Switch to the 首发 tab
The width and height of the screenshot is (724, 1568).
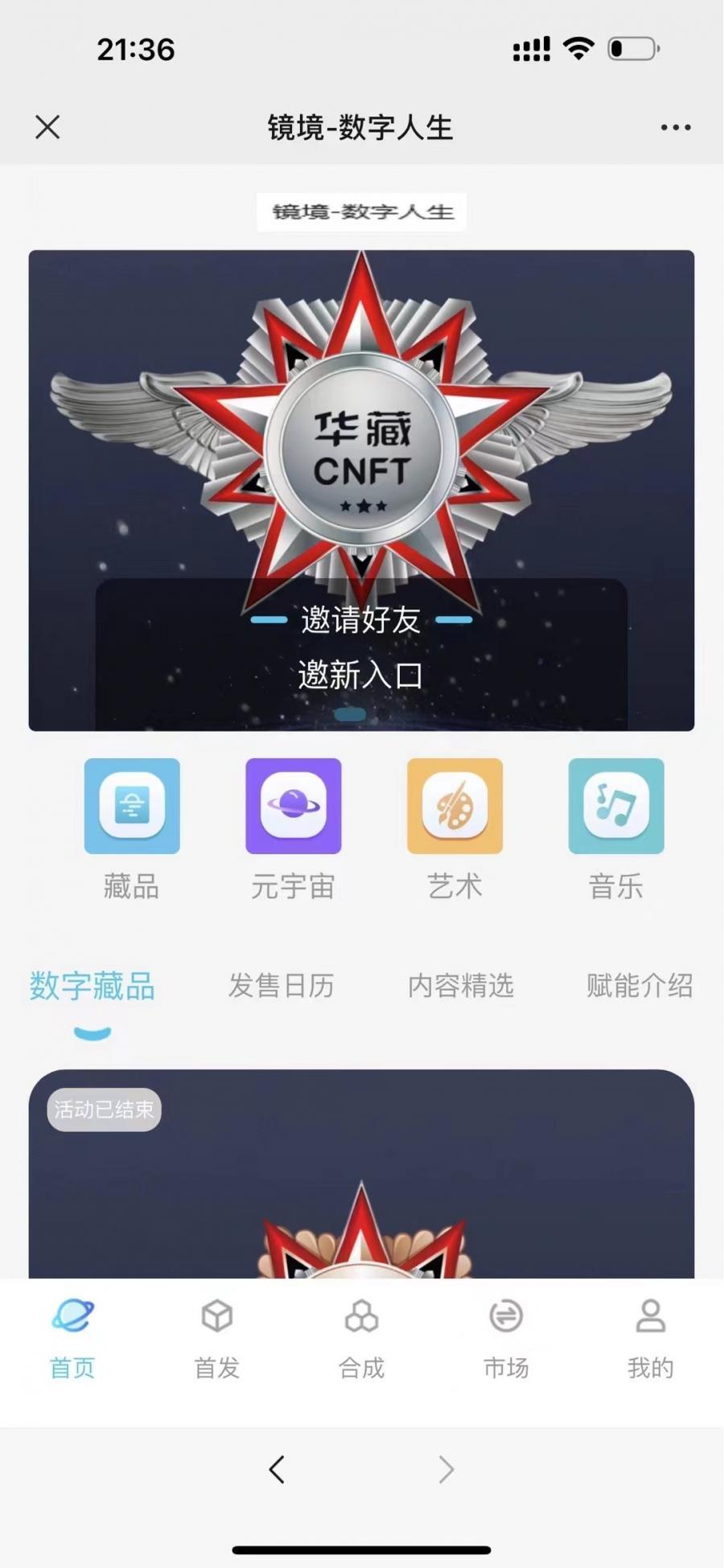click(x=217, y=1339)
